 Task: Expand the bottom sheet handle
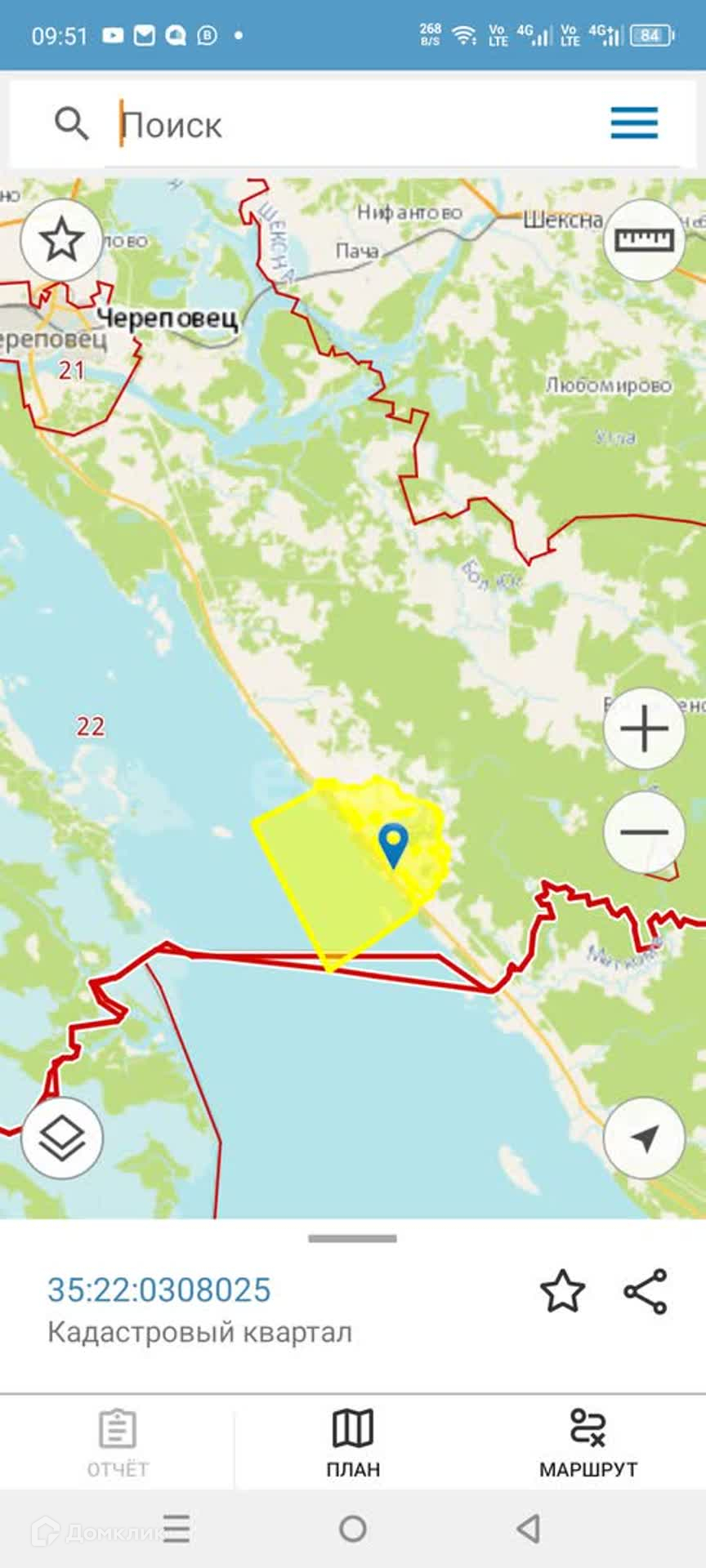point(353,1238)
